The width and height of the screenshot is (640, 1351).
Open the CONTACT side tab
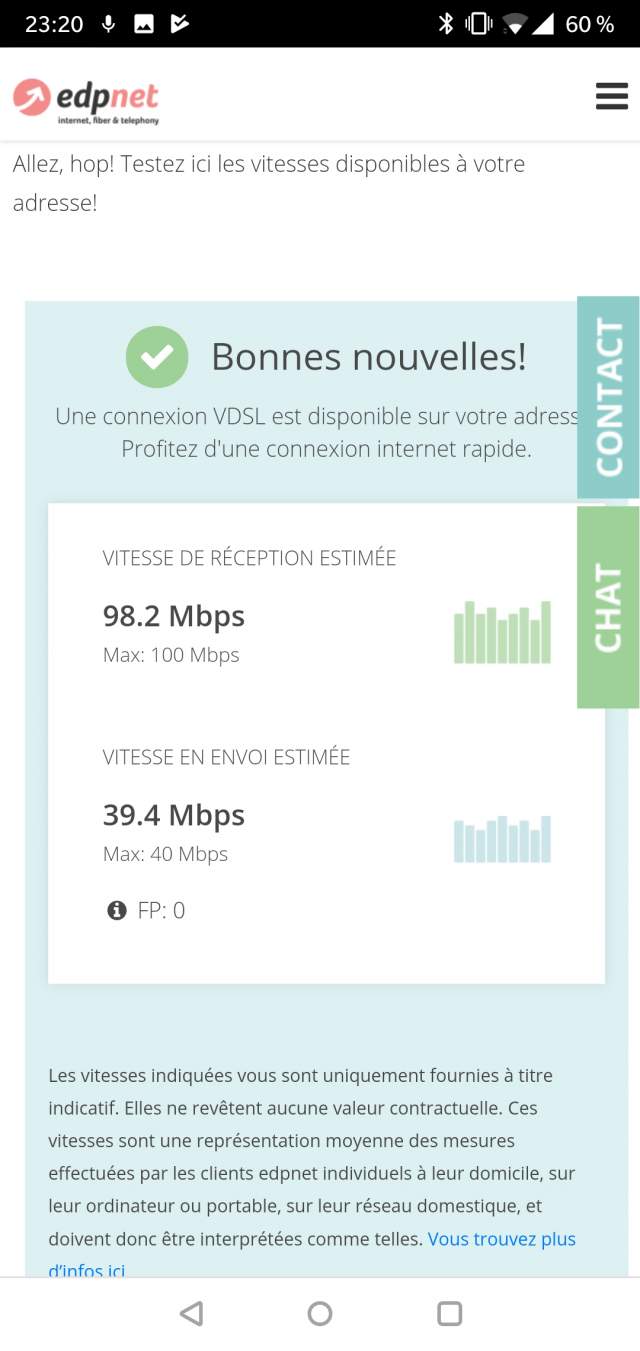(608, 397)
